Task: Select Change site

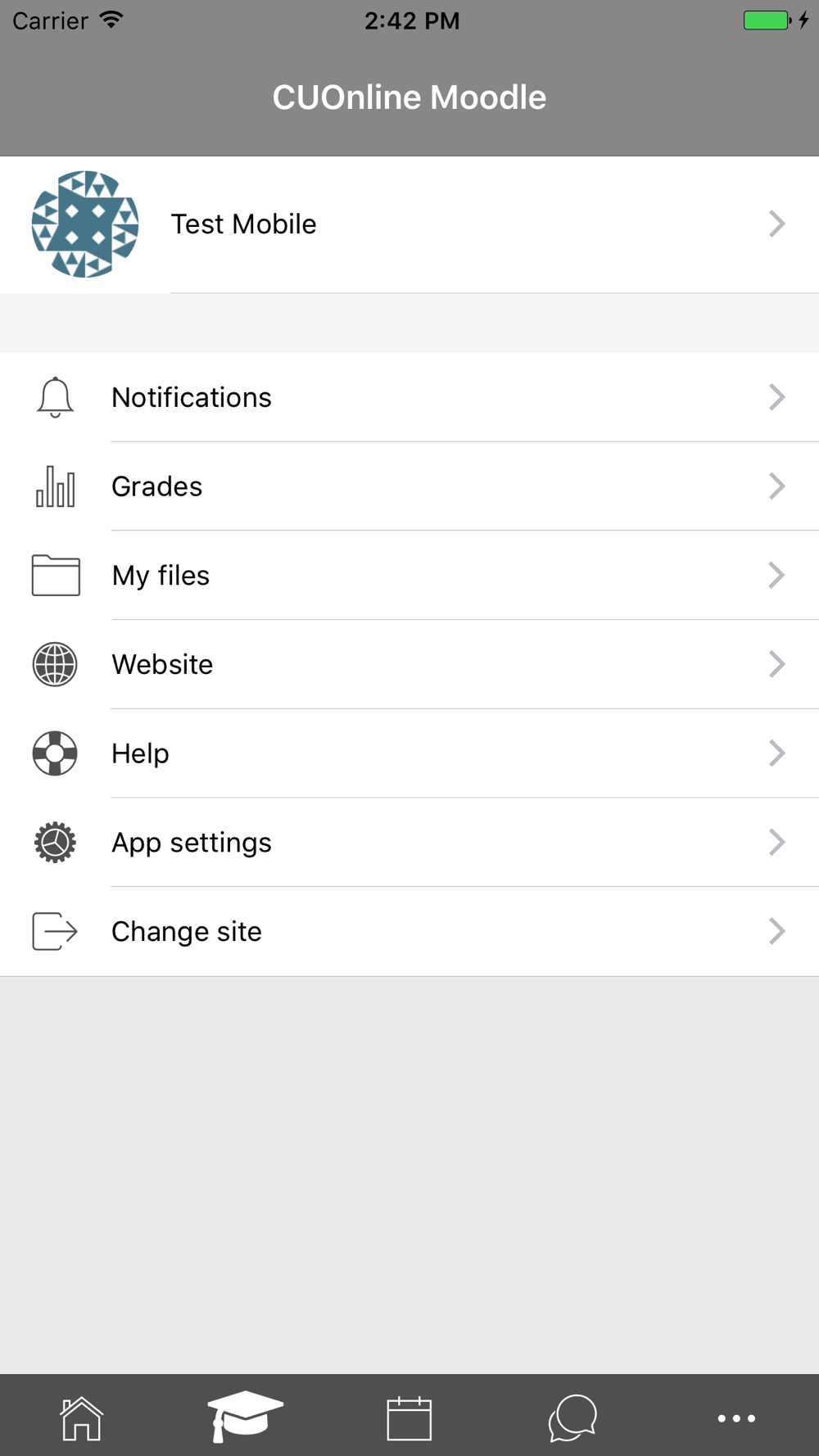Action: [x=409, y=931]
